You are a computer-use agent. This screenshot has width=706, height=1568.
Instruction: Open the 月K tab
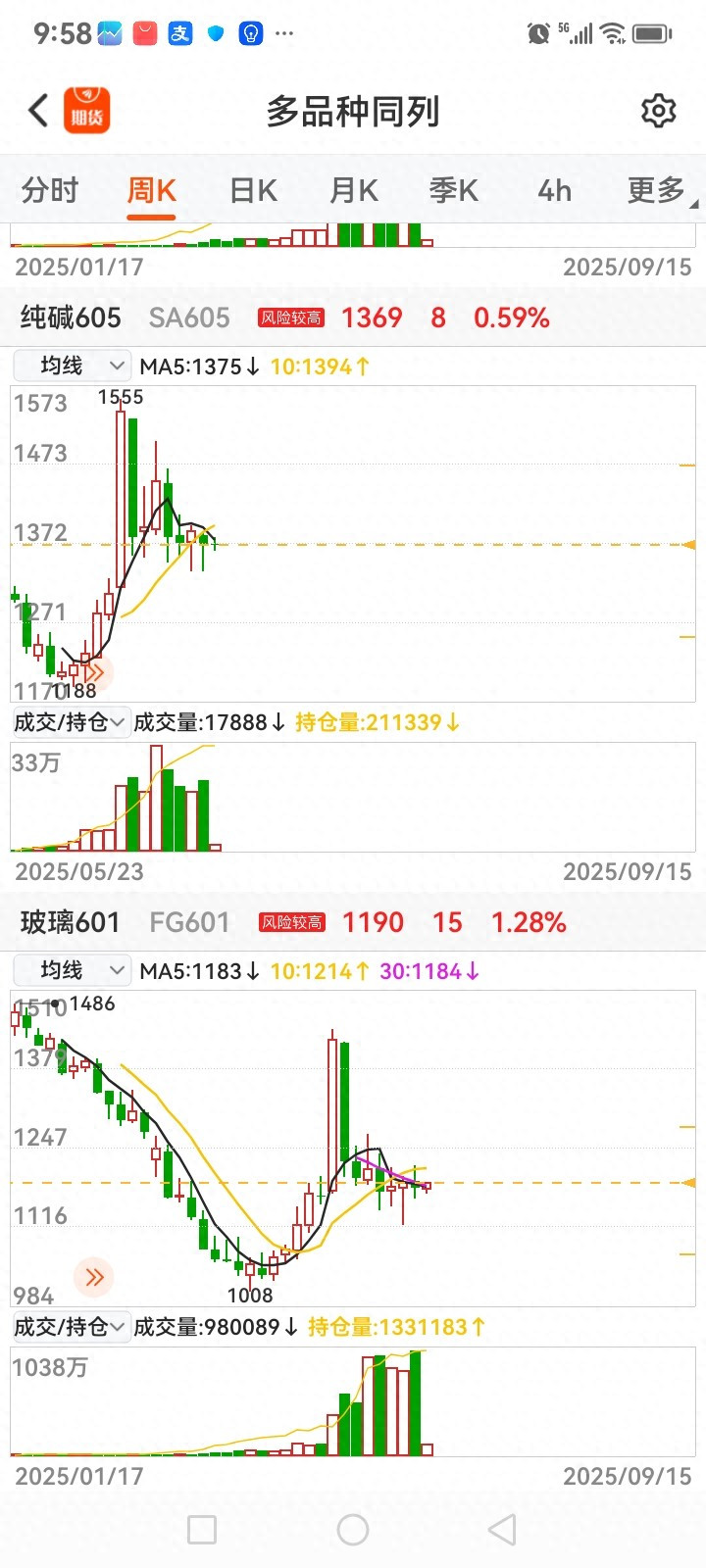click(354, 190)
